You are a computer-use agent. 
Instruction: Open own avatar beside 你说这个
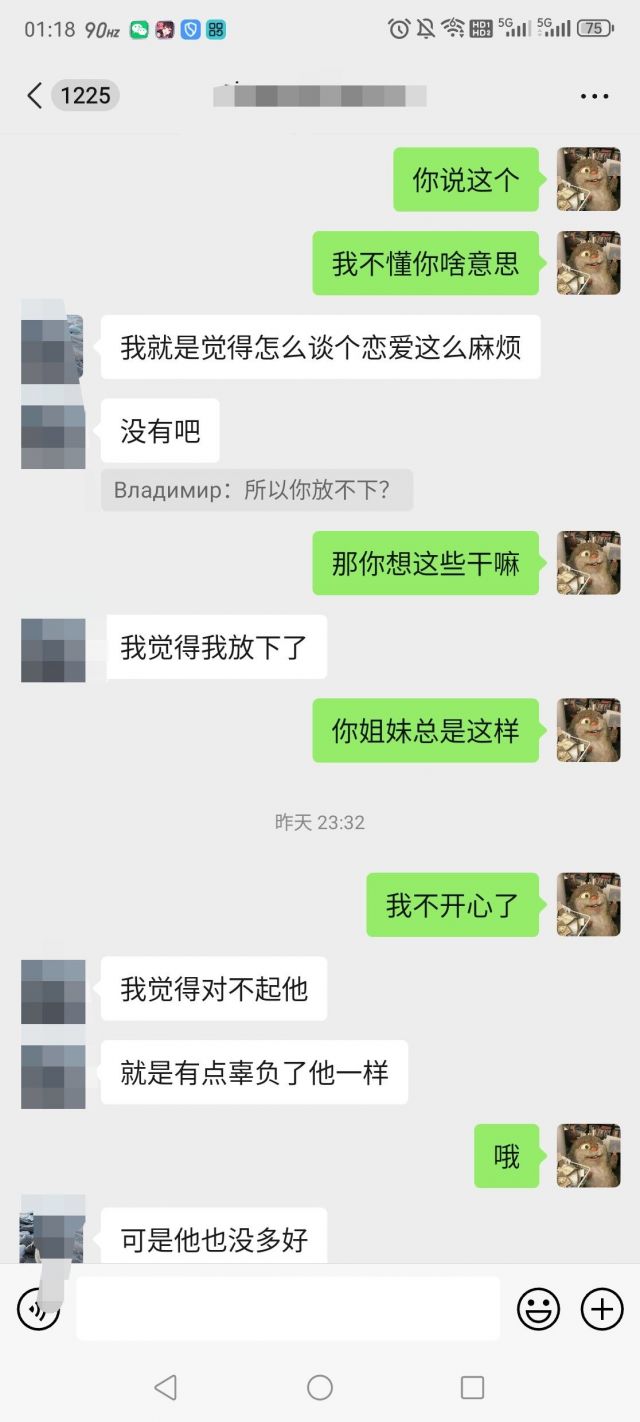pos(588,179)
